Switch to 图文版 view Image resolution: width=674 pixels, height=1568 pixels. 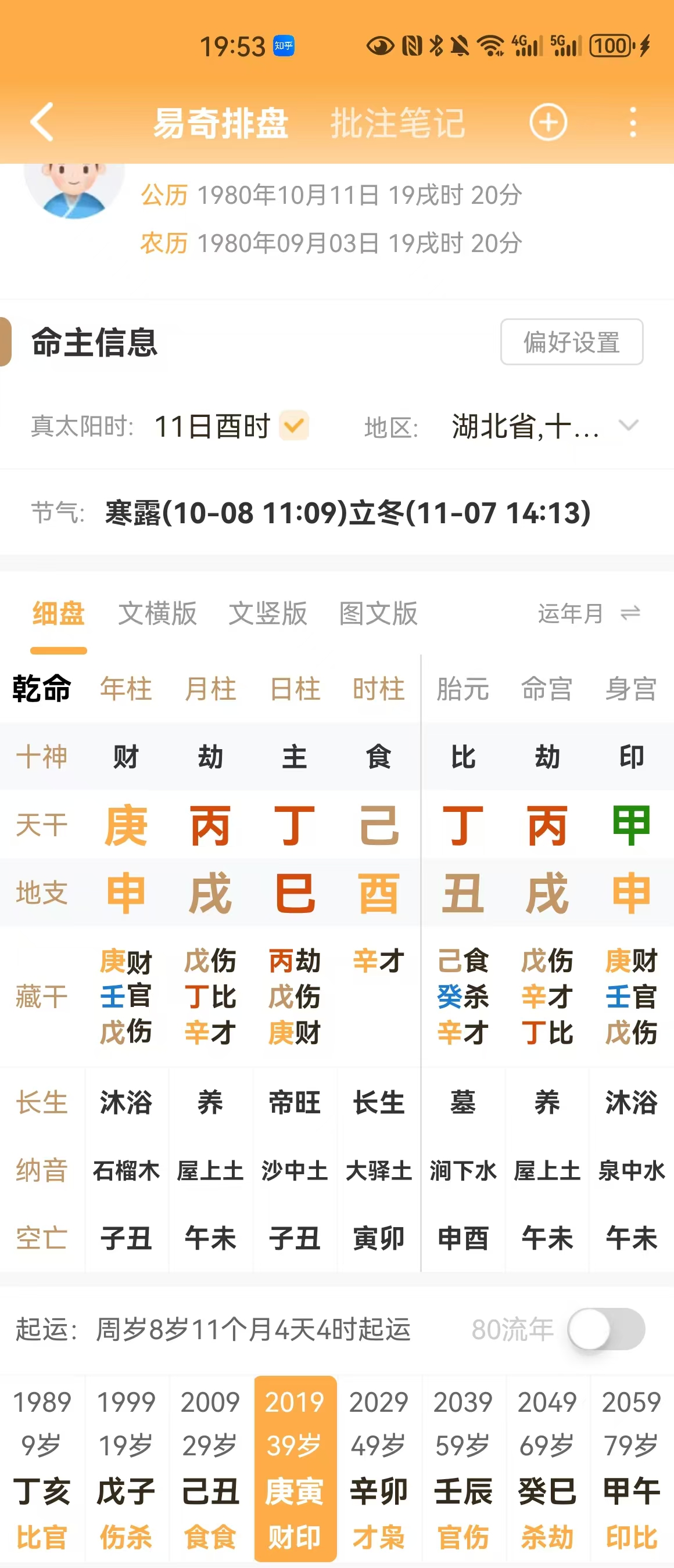coord(378,613)
